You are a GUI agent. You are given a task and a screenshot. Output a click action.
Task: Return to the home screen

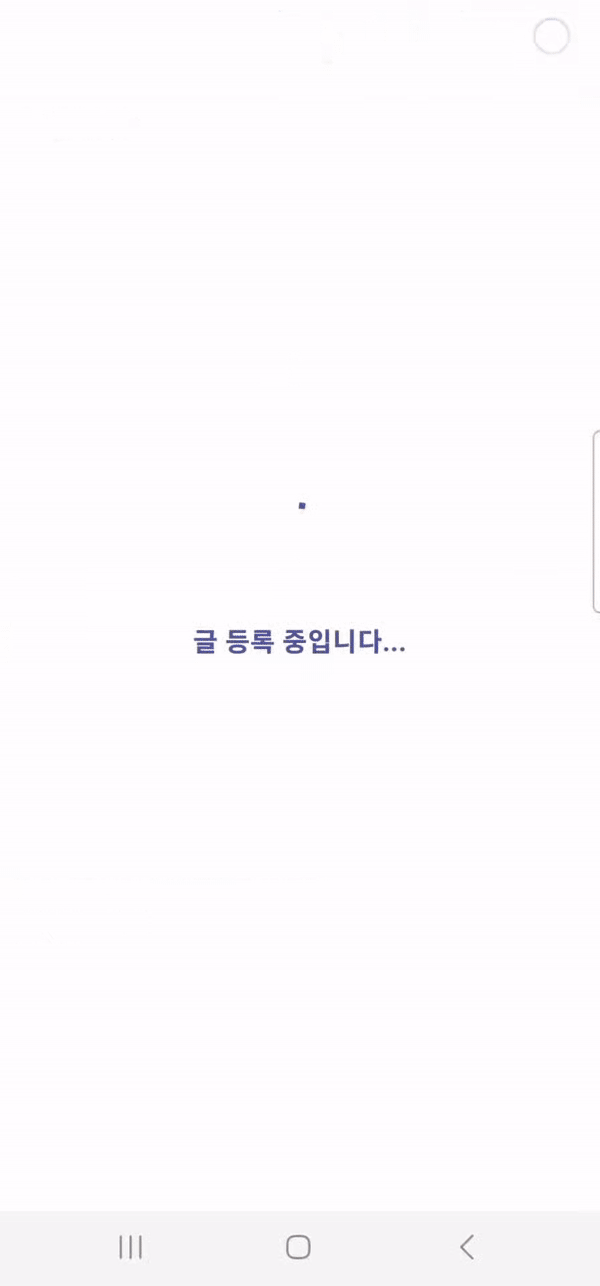(x=298, y=1246)
